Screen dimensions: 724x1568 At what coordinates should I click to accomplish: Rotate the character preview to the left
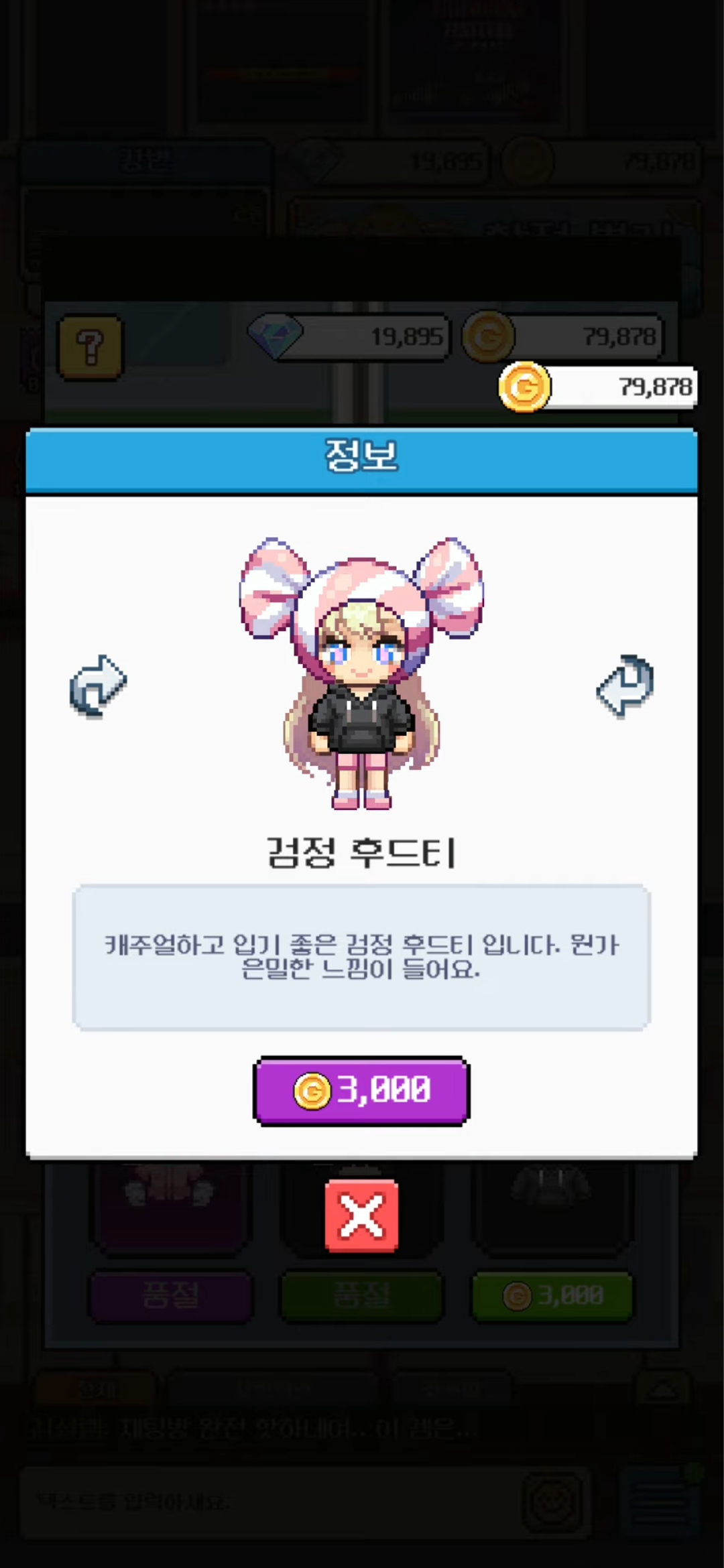tap(98, 685)
